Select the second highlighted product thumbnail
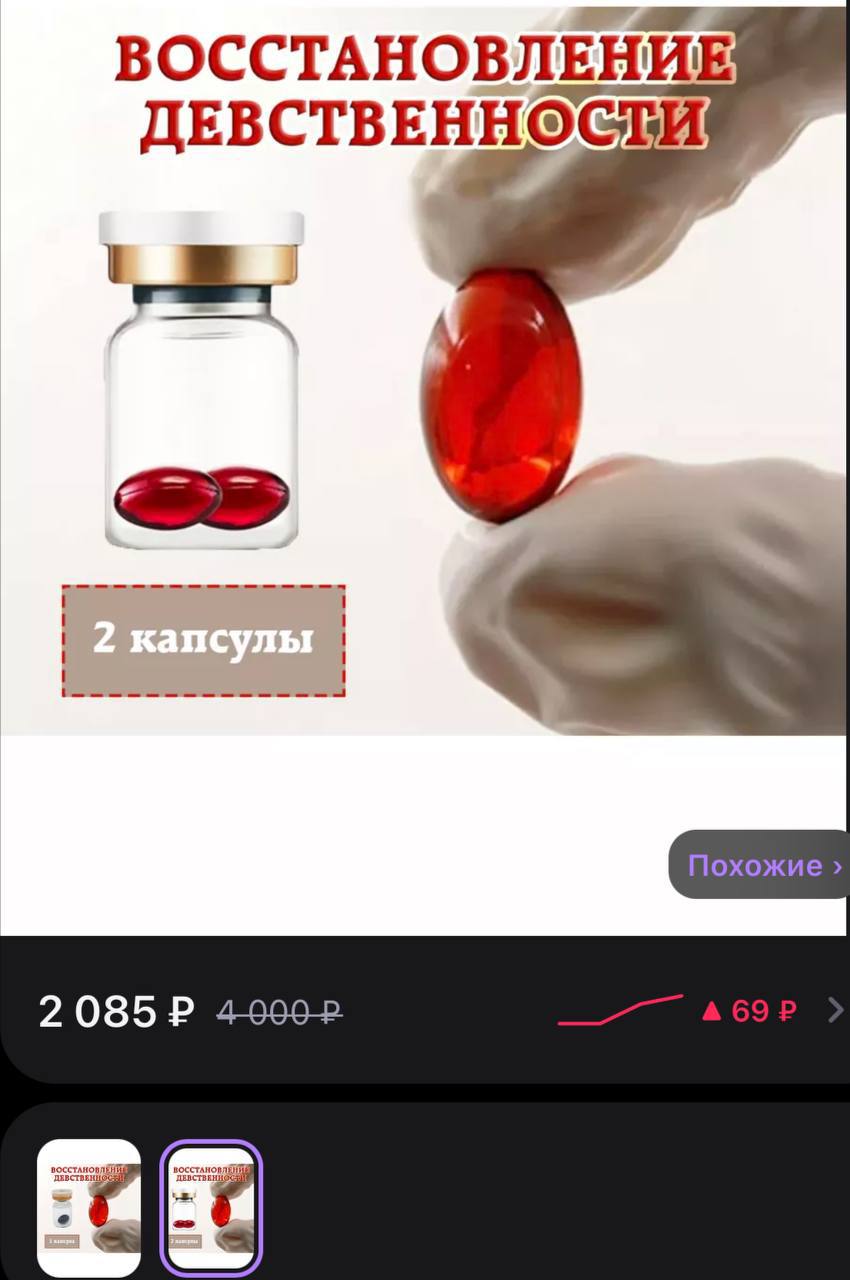Viewport: 850px width, 1280px height. click(211, 1208)
